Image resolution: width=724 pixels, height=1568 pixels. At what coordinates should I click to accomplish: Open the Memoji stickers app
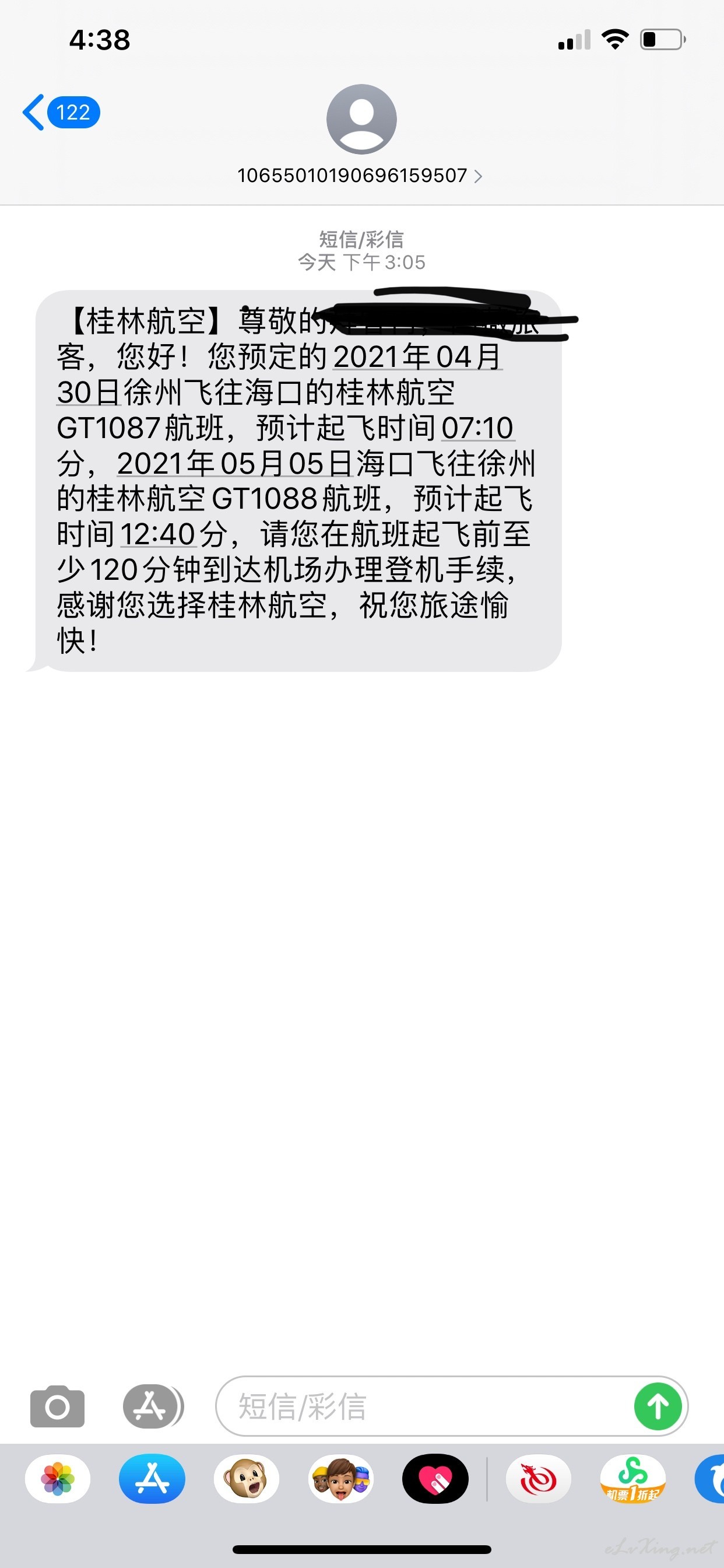[340, 1479]
